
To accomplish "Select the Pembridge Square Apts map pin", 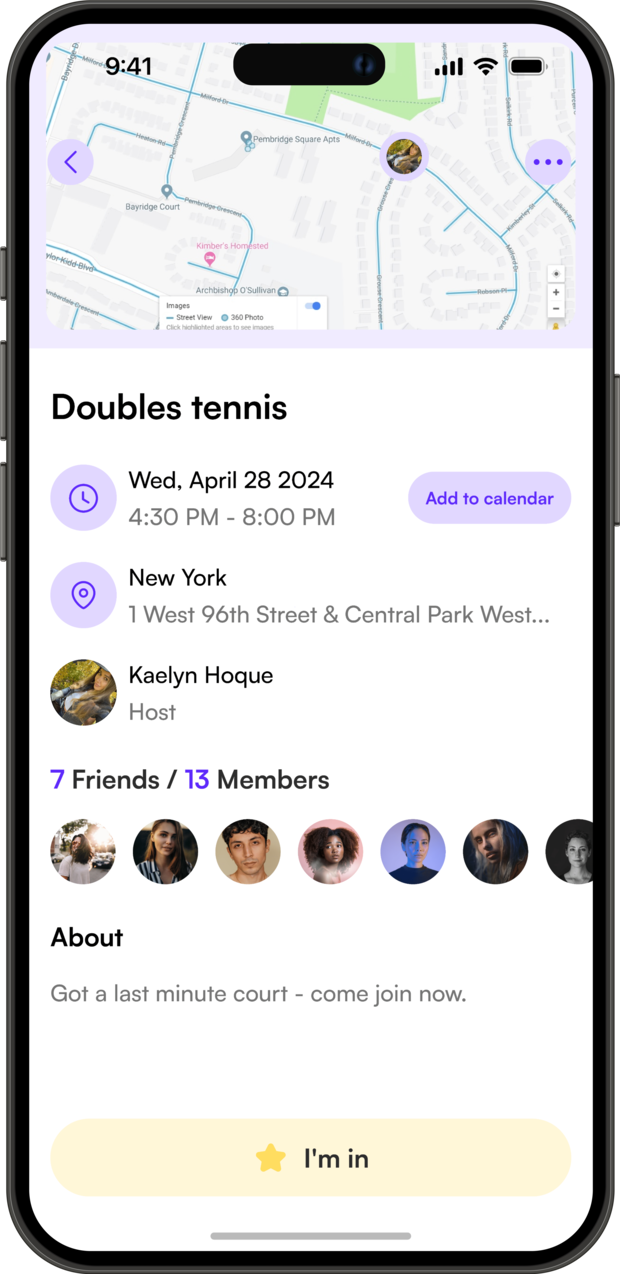I will click(247, 139).
